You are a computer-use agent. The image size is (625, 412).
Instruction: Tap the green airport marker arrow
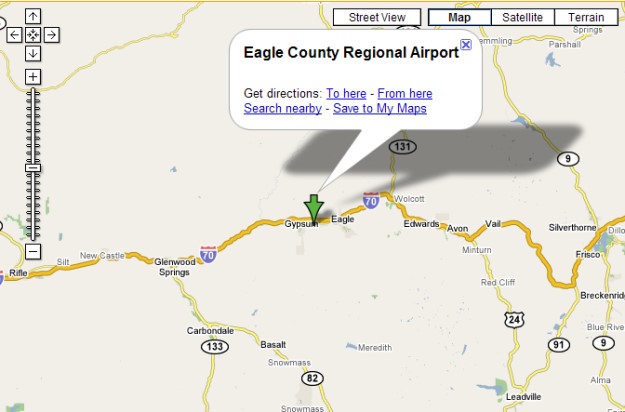(x=315, y=207)
